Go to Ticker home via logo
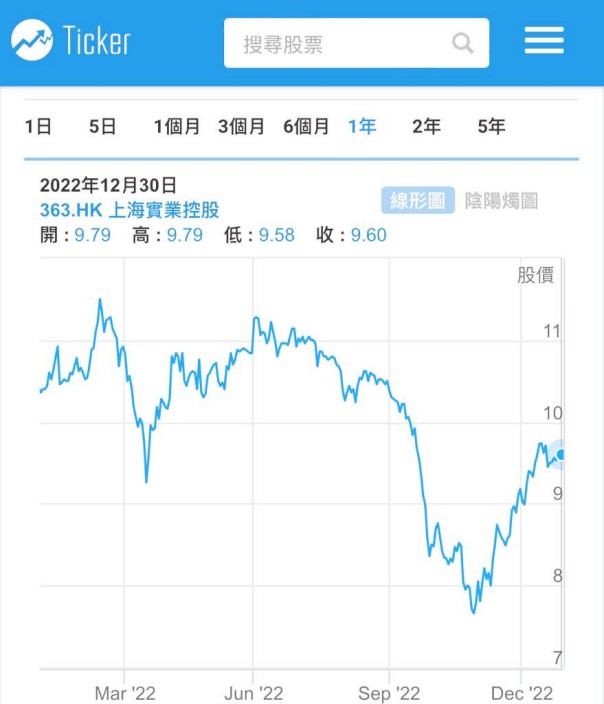Viewport: 604px width, 704px height. (x=71, y=40)
